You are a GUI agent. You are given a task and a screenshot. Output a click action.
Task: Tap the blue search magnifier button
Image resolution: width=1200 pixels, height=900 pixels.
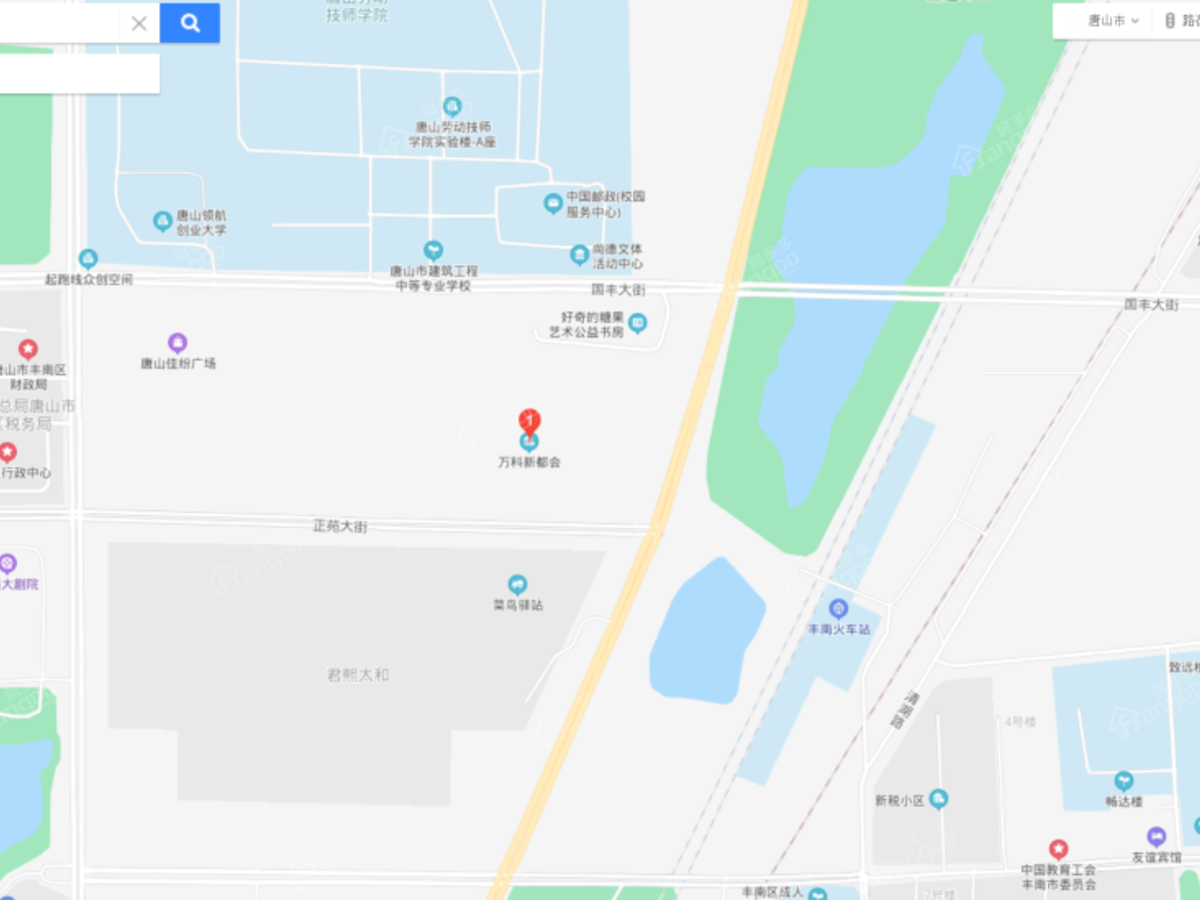(190, 23)
